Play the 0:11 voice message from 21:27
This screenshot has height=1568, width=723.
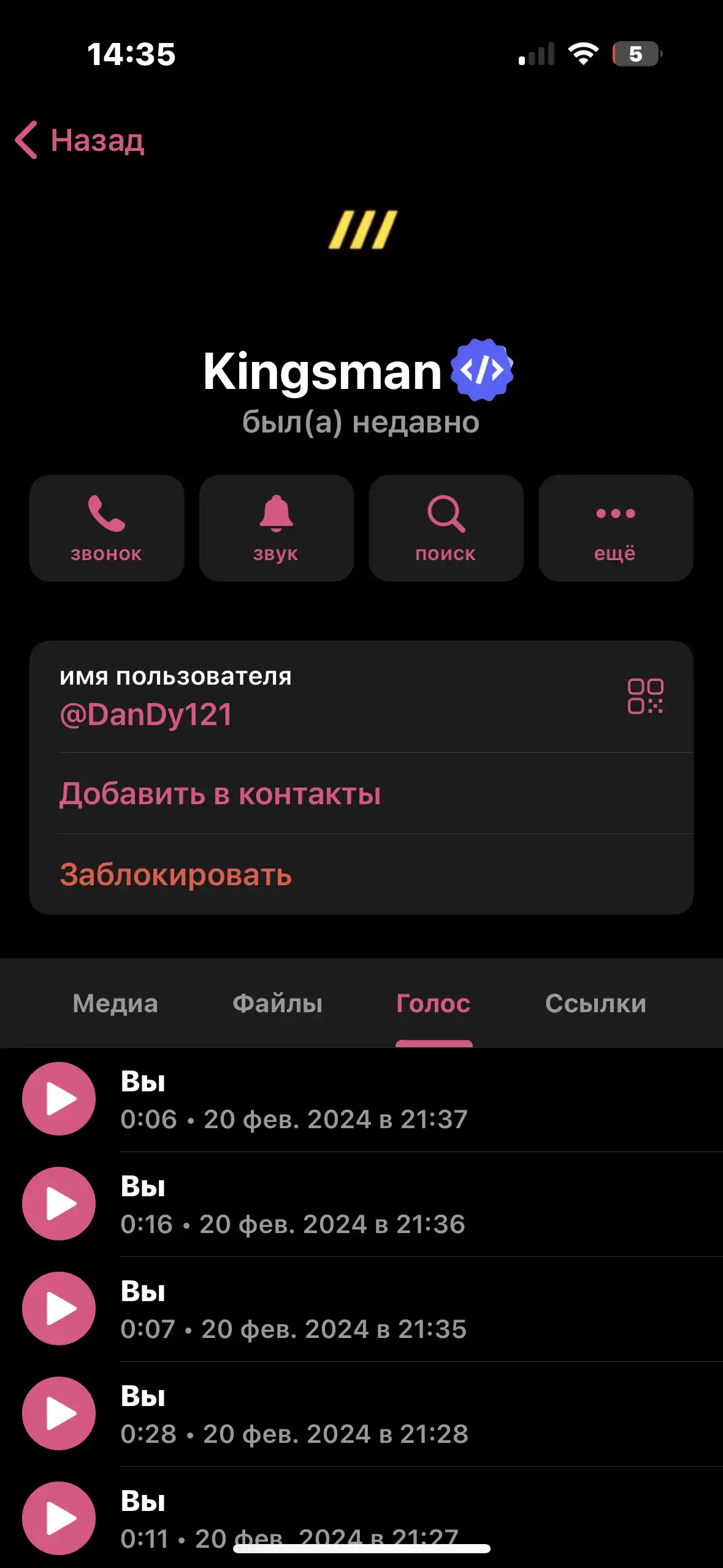click(x=59, y=1518)
